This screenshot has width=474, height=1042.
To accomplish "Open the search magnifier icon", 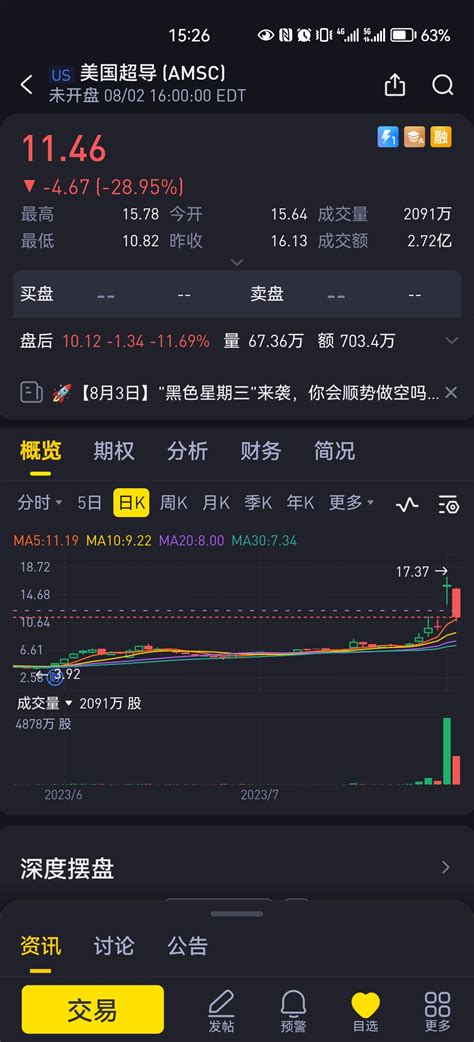I will pyautogui.click(x=443, y=85).
